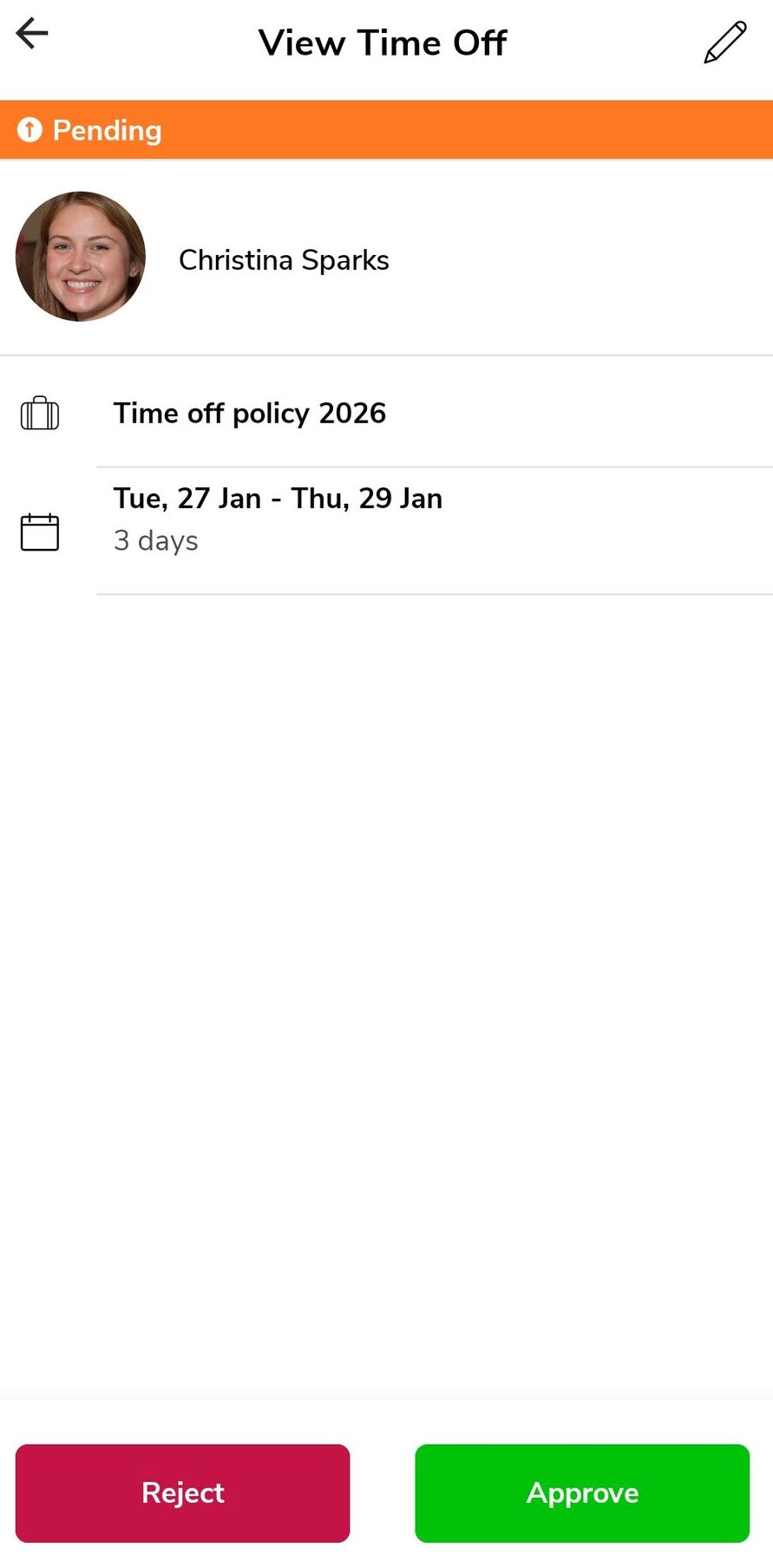
Task: Select the time off policy row
Action: 386,414
